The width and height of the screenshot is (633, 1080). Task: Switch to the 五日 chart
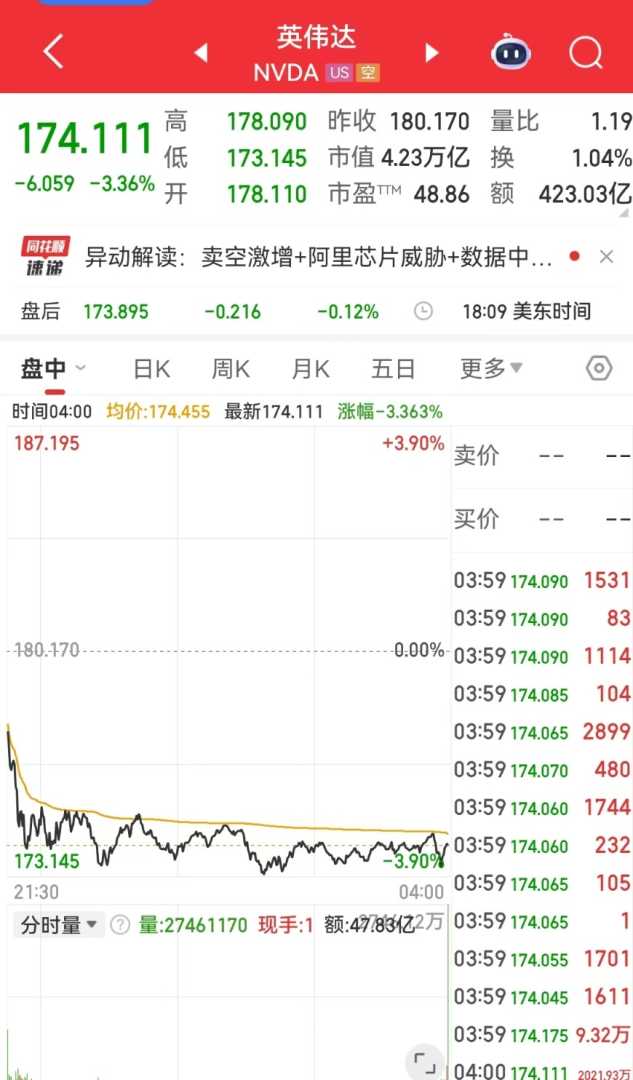pyautogui.click(x=393, y=369)
